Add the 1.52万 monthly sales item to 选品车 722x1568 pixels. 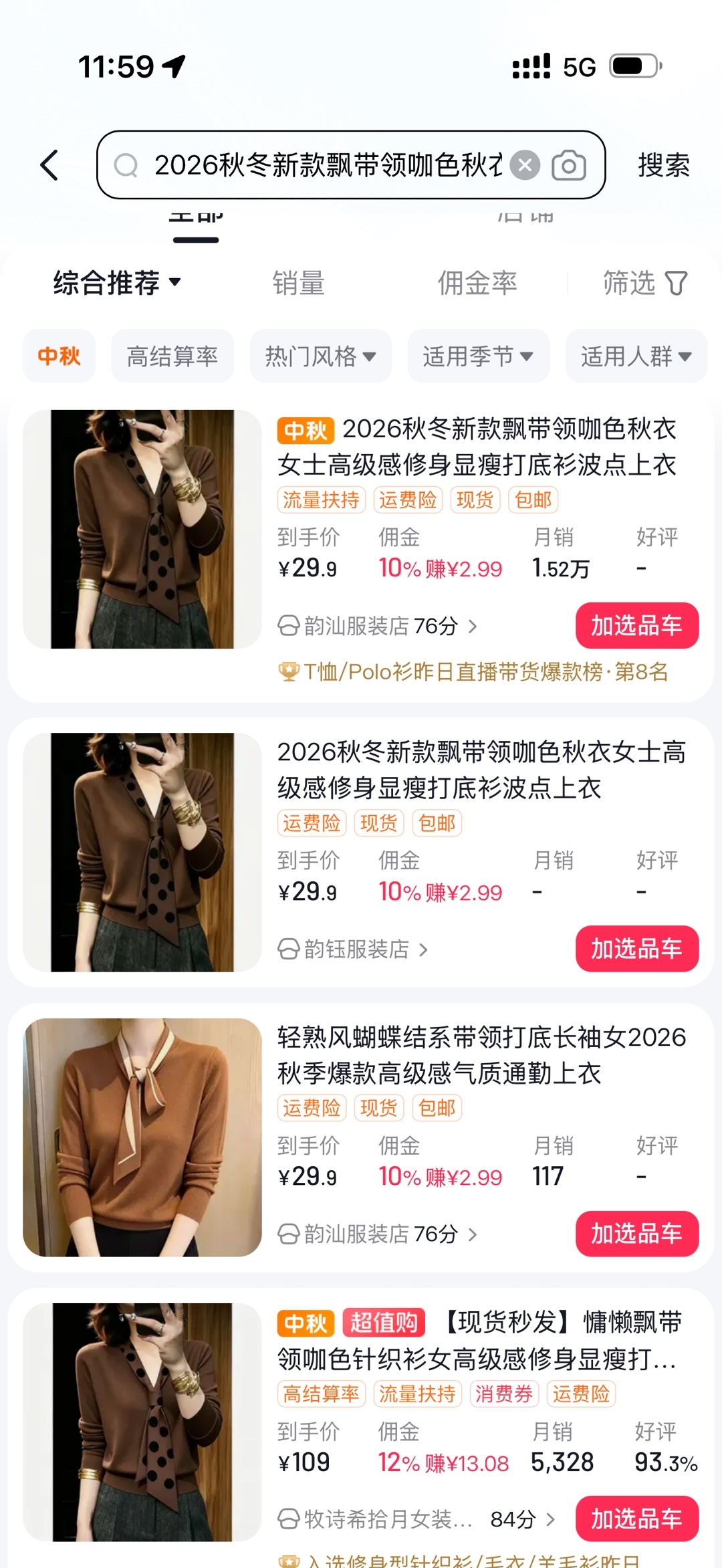pyautogui.click(x=637, y=626)
